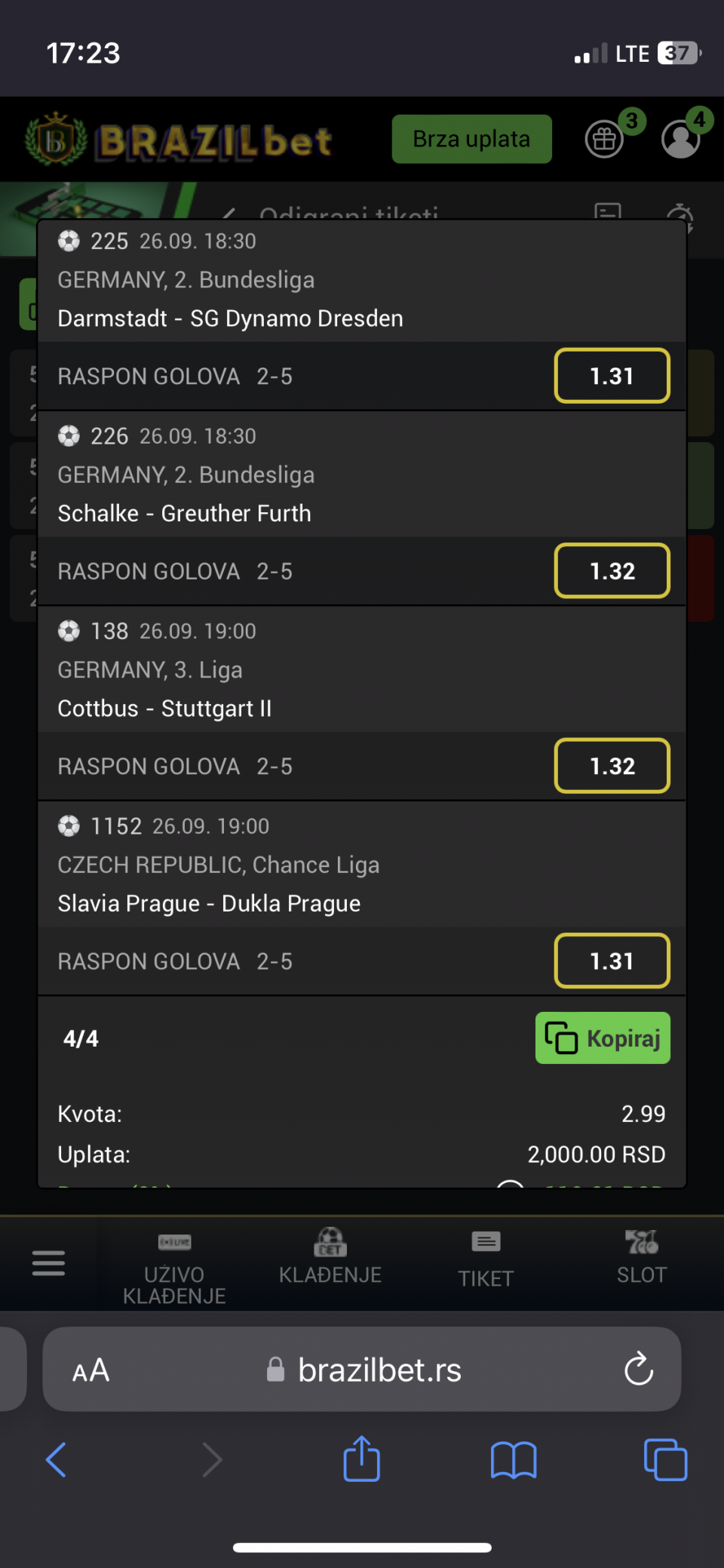Show all open Safari tabs
Screen dimensions: 724x1568
coord(665,1459)
